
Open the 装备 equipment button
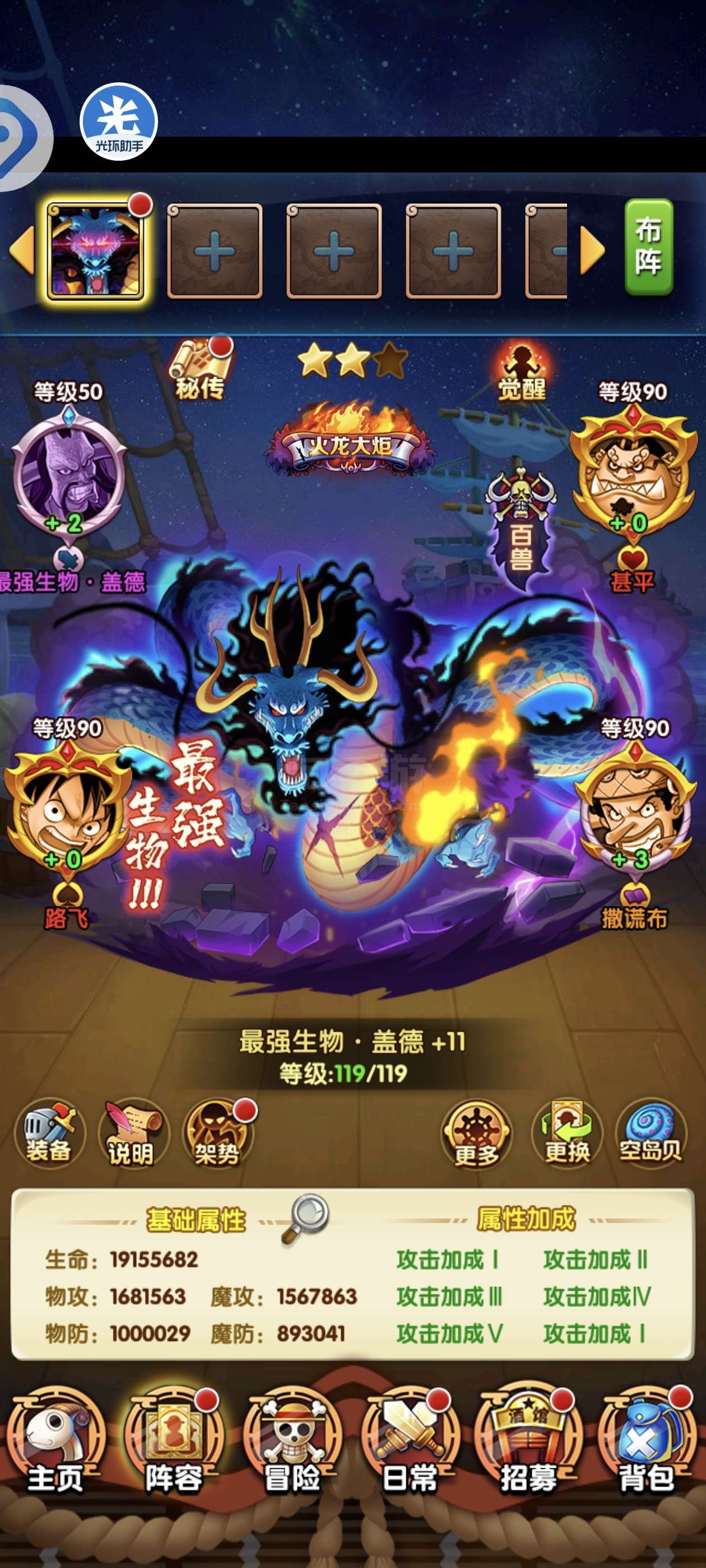(49, 1133)
